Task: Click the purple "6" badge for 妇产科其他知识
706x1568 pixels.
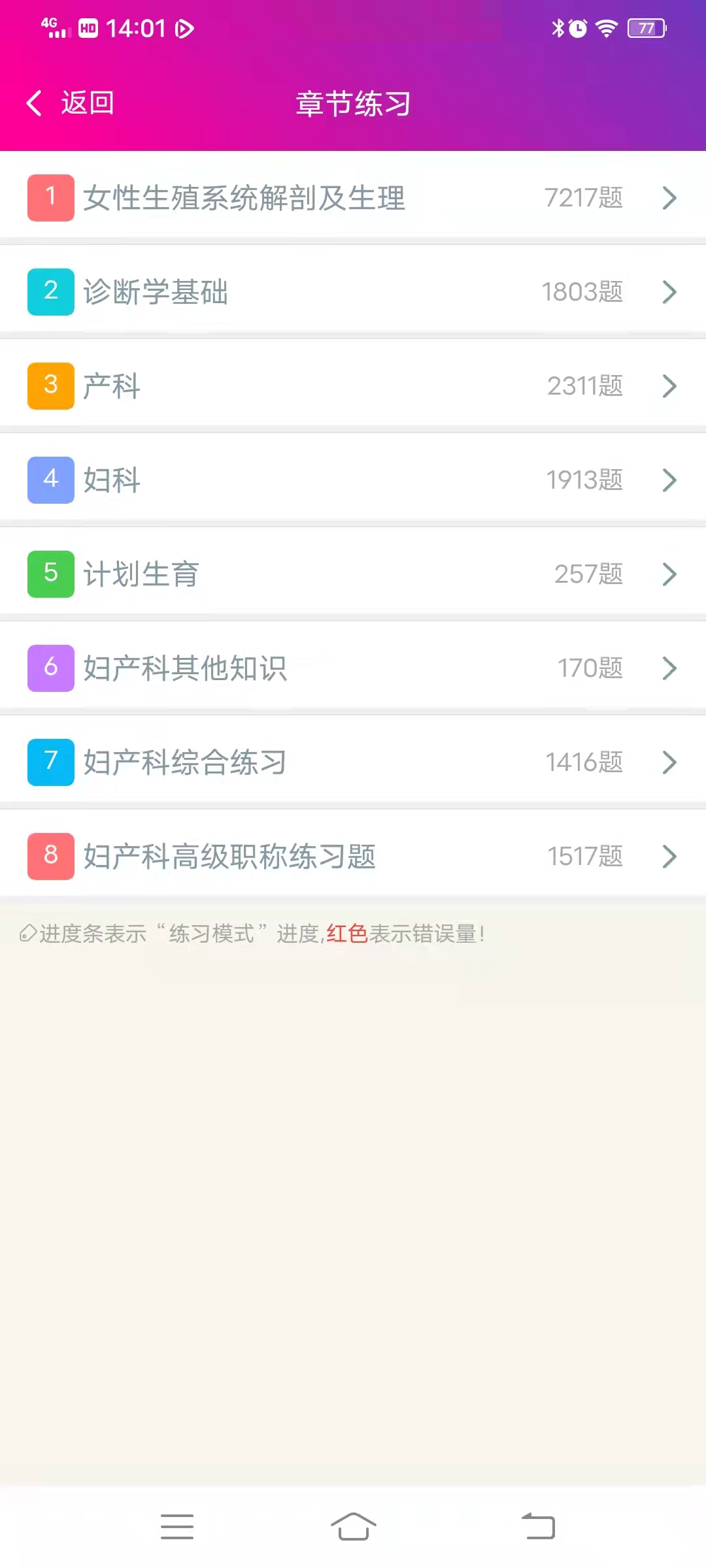Action: coord(50,668)
